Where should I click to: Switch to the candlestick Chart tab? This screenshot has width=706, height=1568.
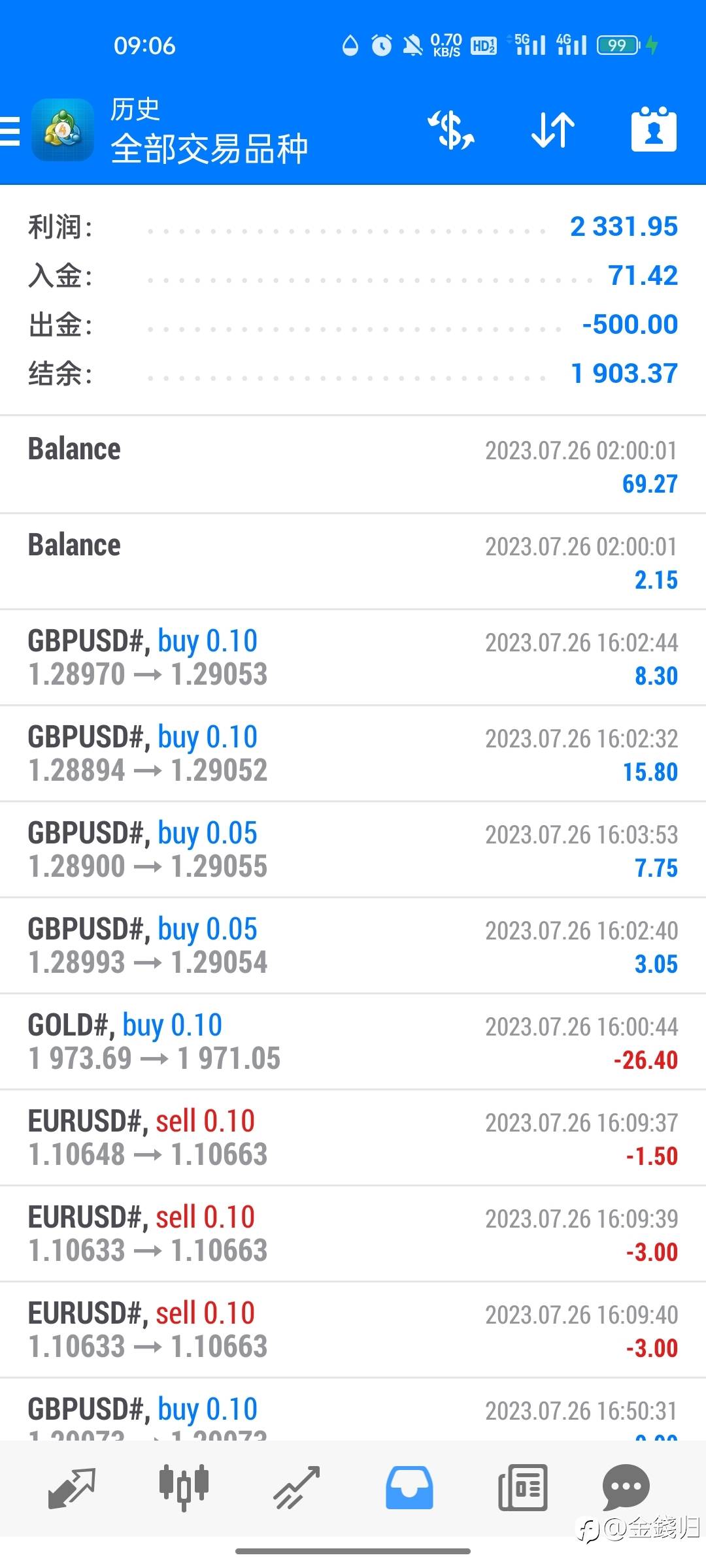click(x=184, y=1488)
